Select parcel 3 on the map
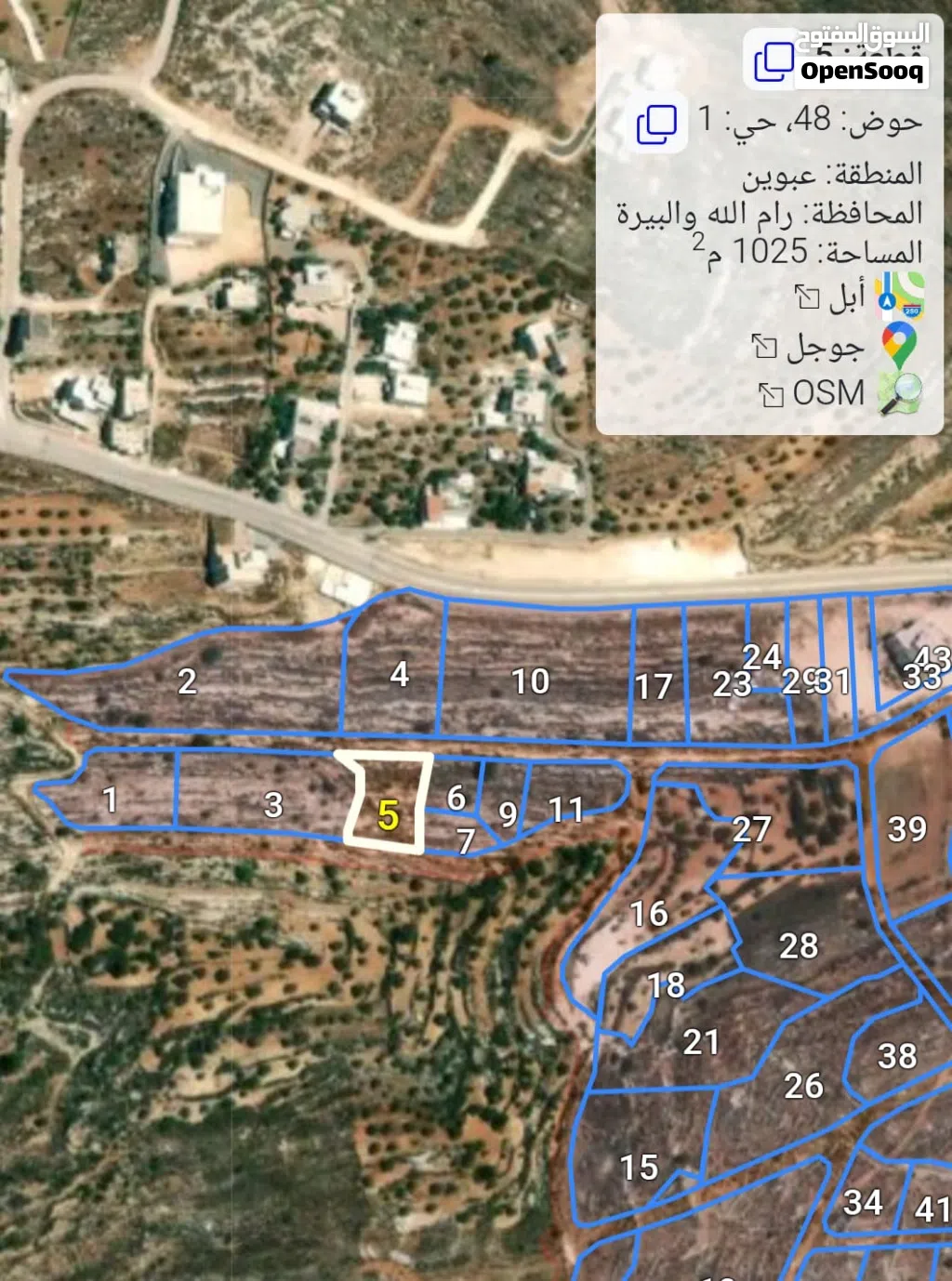The image size is (952, 1281). point(272,804)
